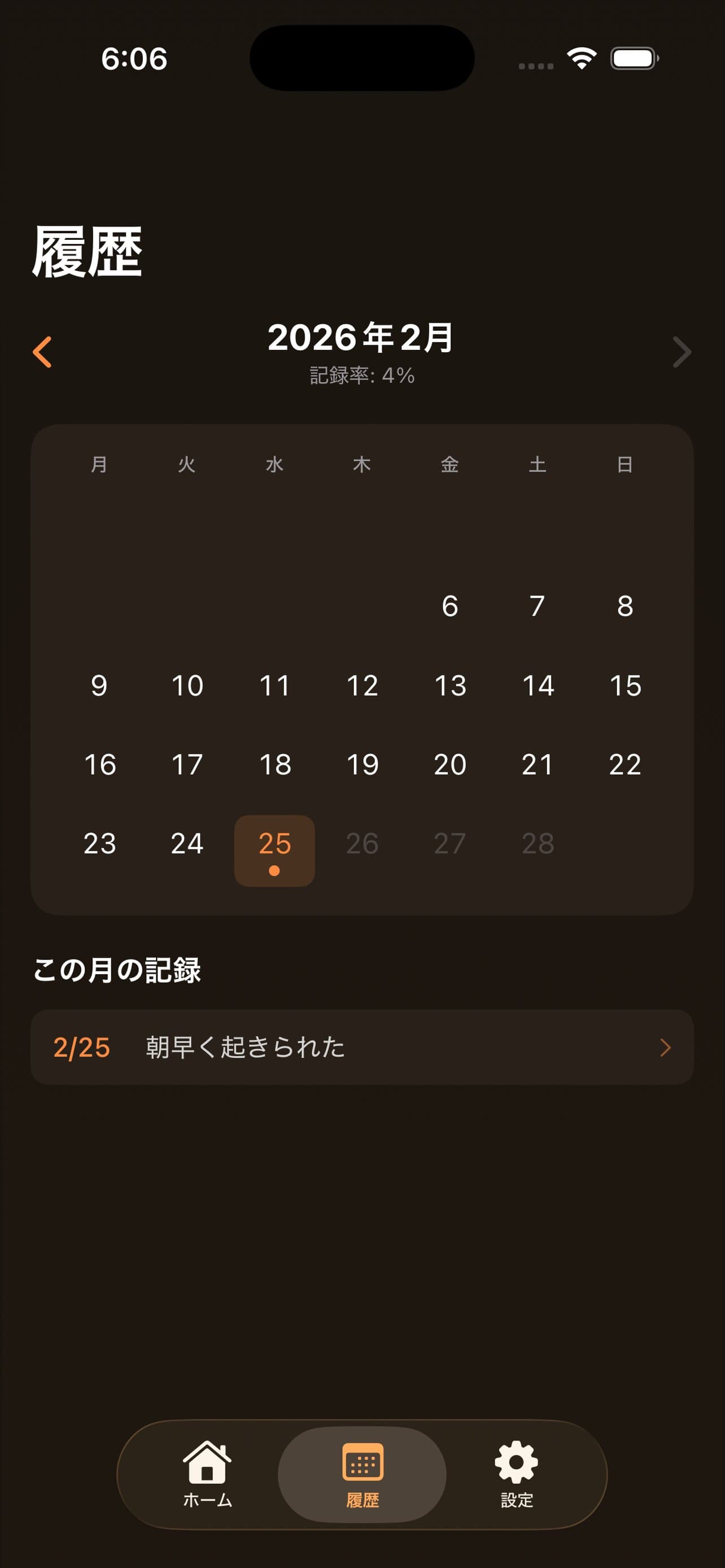Select day 9 in the calendar
The width and height of the screenshot is (725, 1568).
99,685
